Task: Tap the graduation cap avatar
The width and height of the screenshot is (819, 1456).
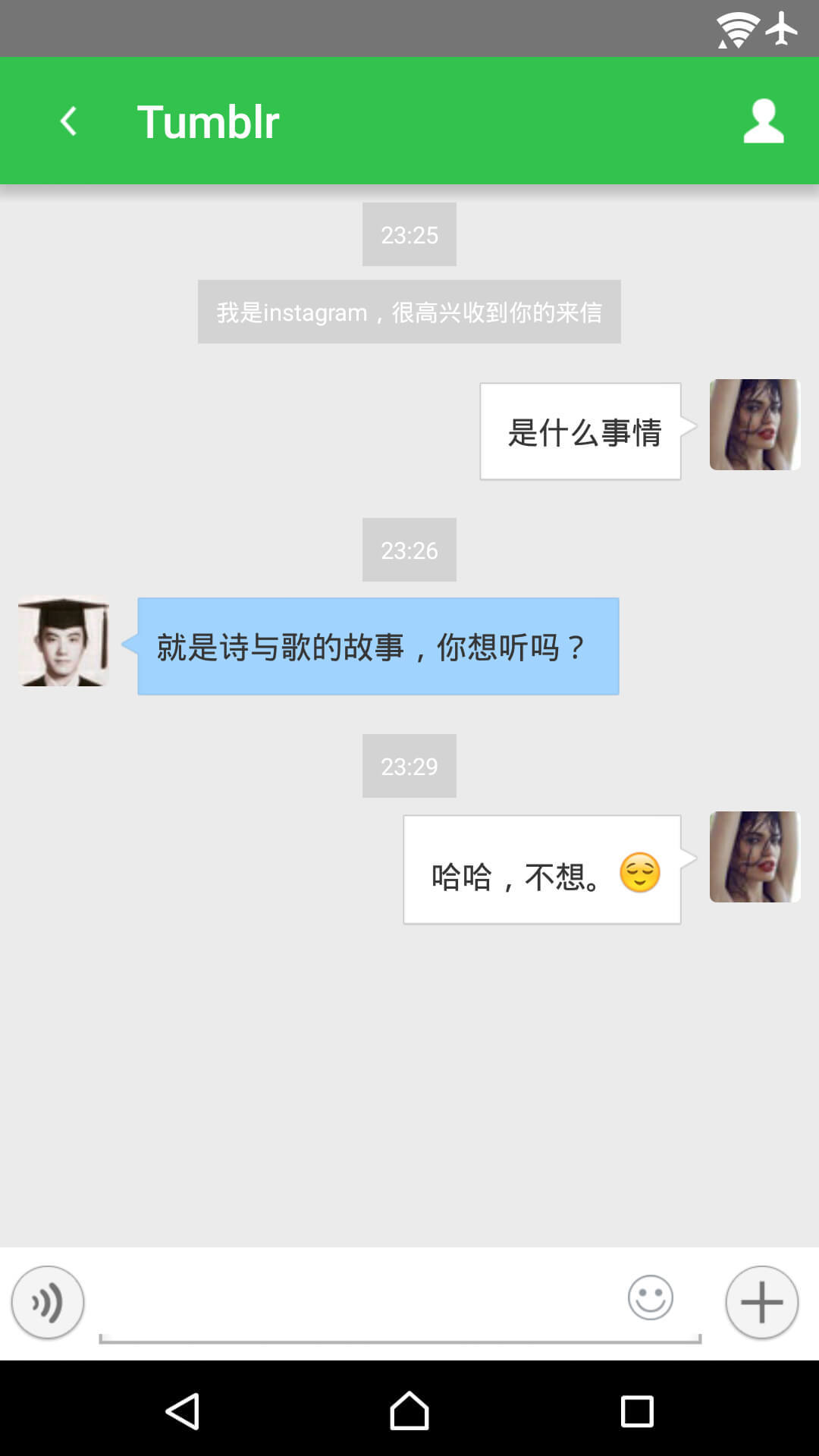Action: [x=64, y=642]
